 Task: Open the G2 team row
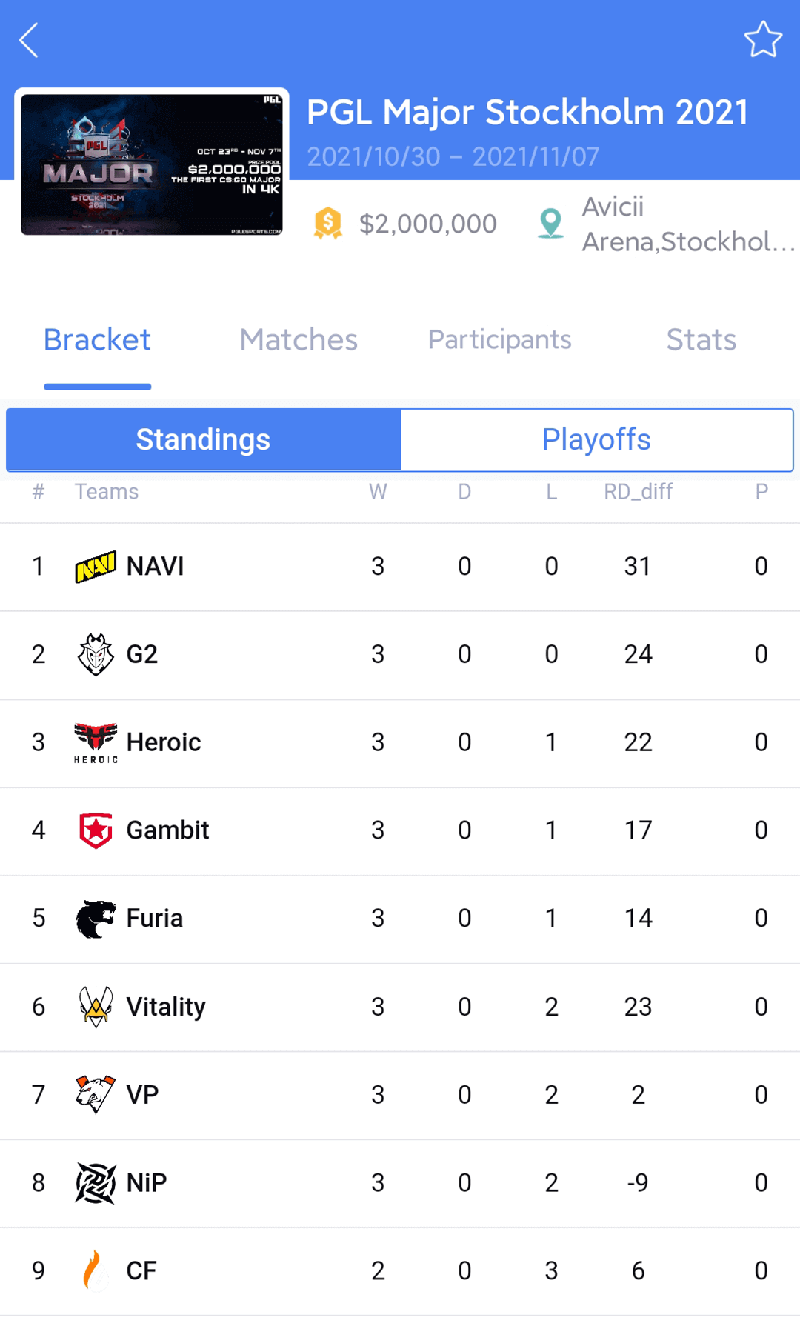click(400, 655)
